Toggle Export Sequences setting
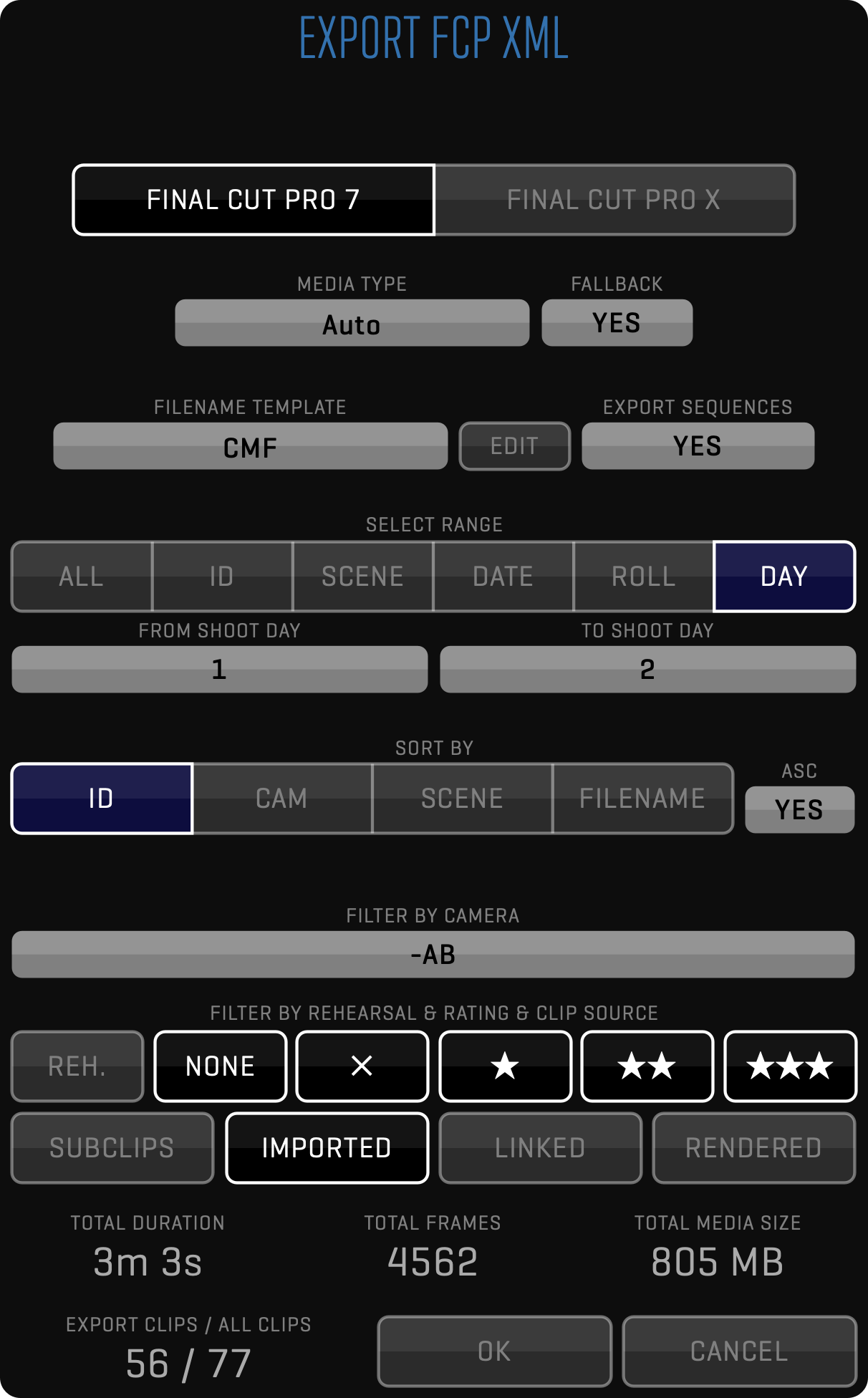The image size is (868, 1398). click(x=698, y=446)
